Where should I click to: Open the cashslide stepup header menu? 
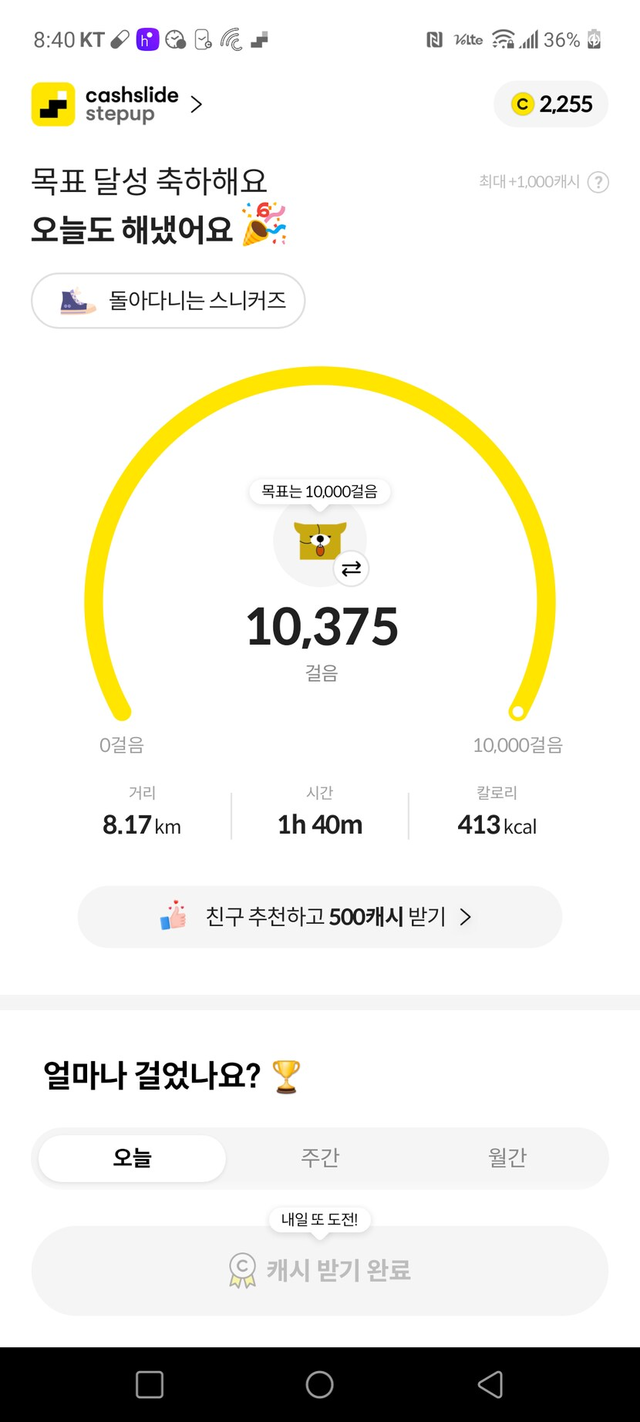118,104
